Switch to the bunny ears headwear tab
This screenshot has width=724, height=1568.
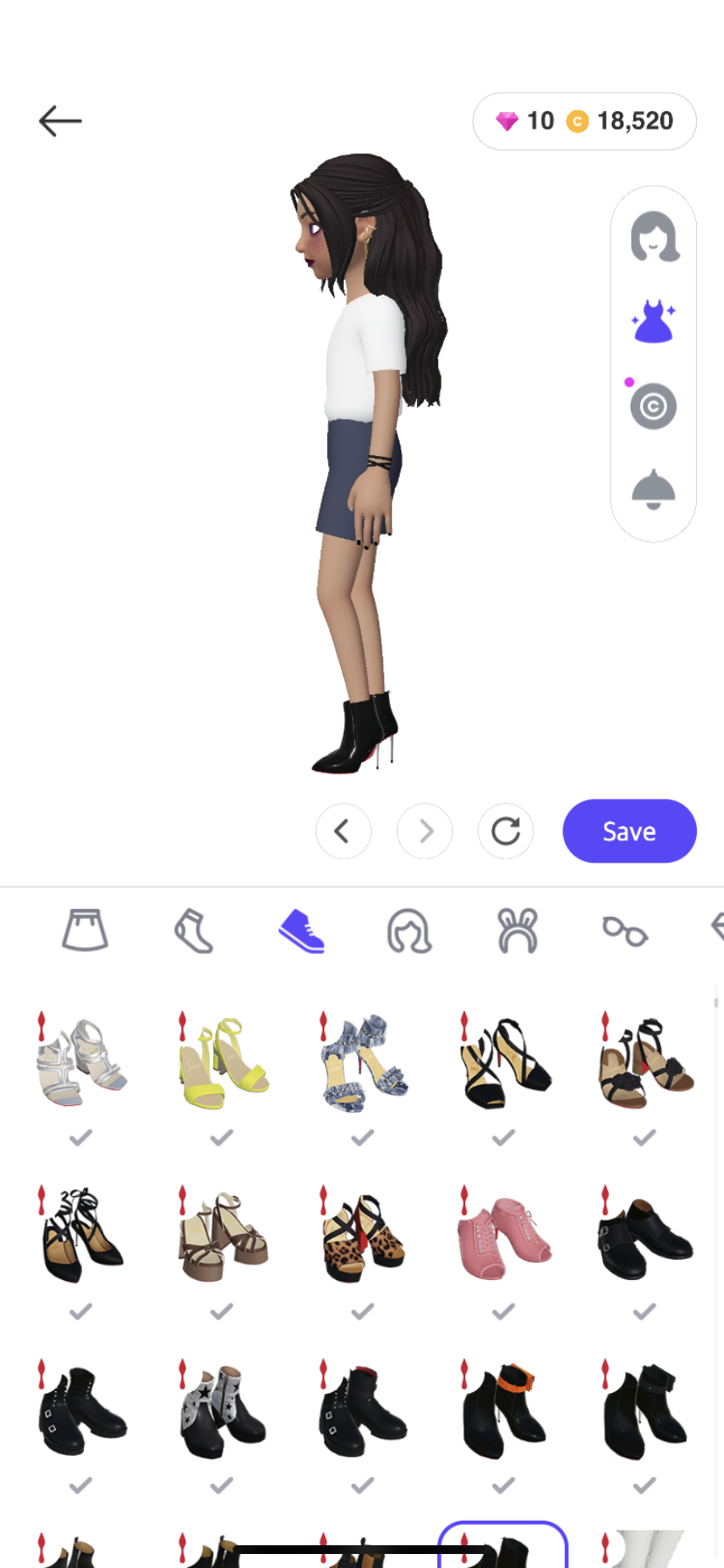tap(518, 930)
